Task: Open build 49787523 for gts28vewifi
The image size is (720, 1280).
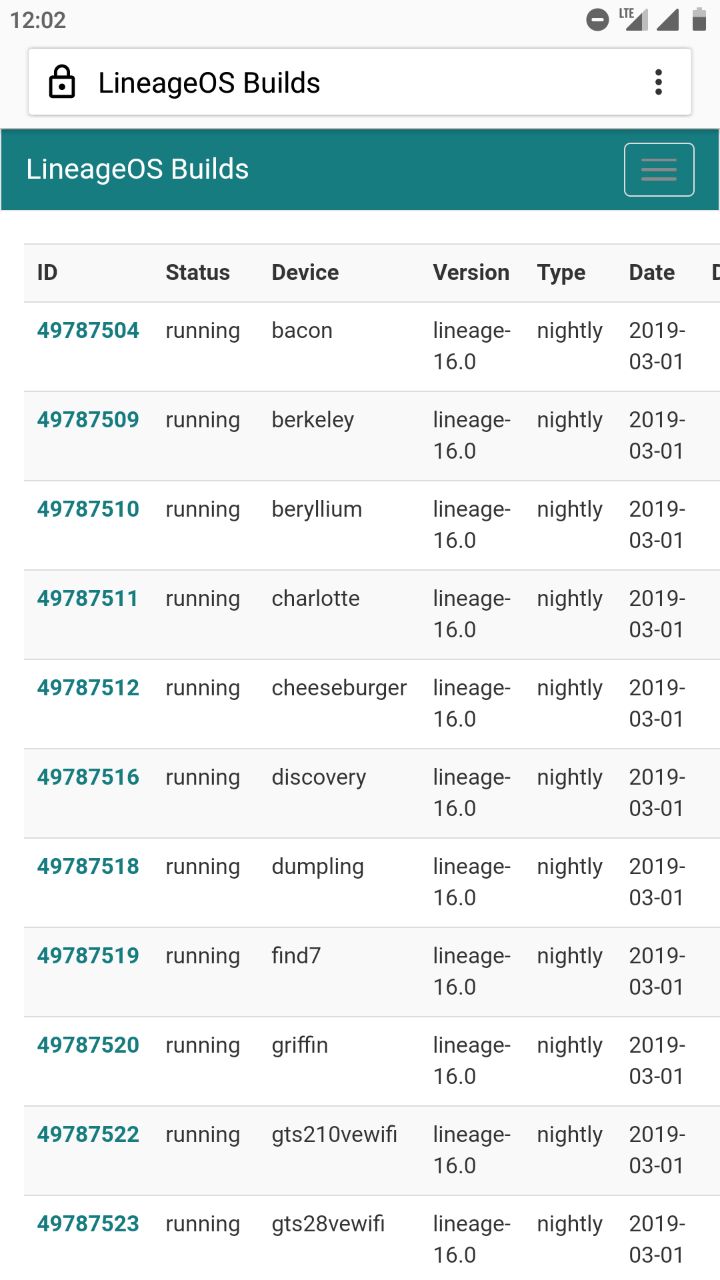Action: point(88,1224)
